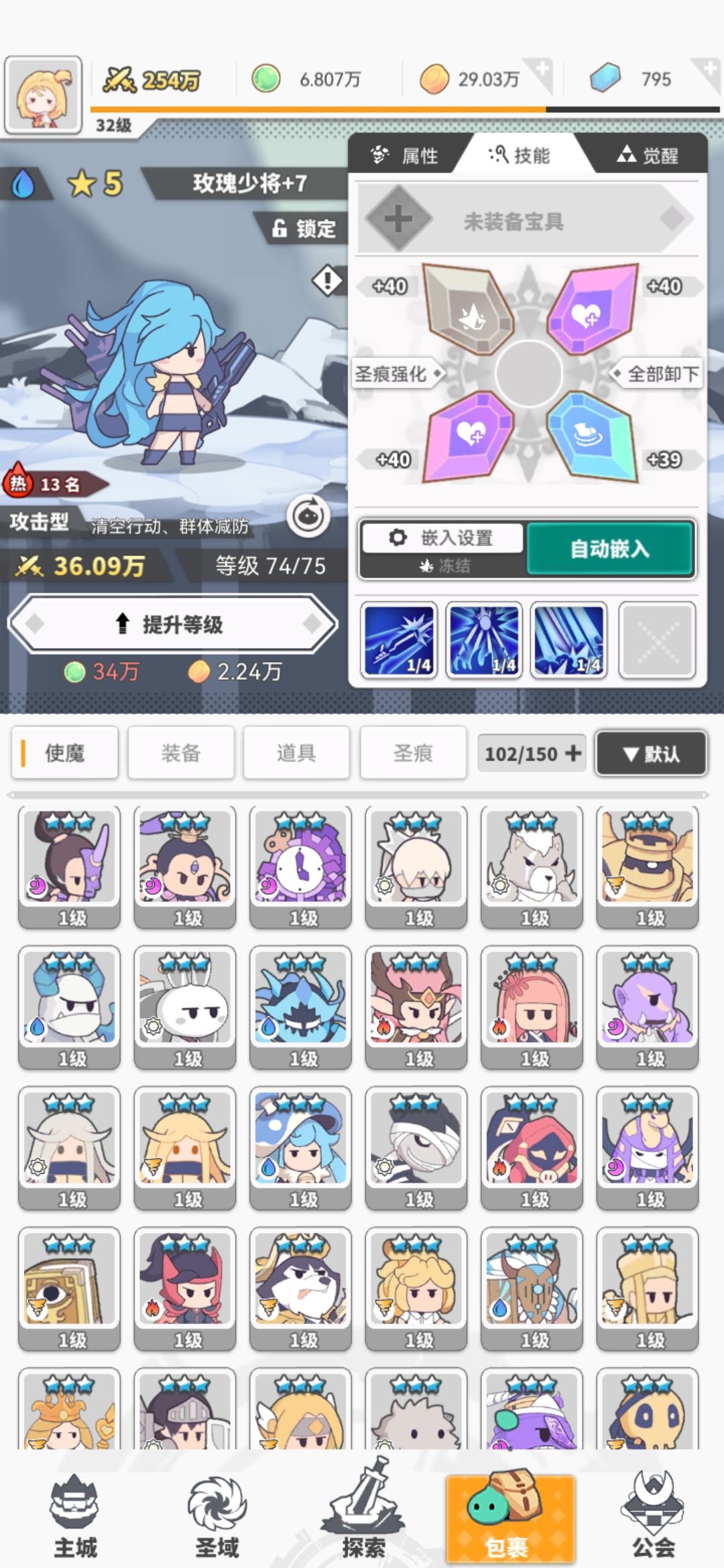Open the 默认 sort dropdown

(651, 754)
